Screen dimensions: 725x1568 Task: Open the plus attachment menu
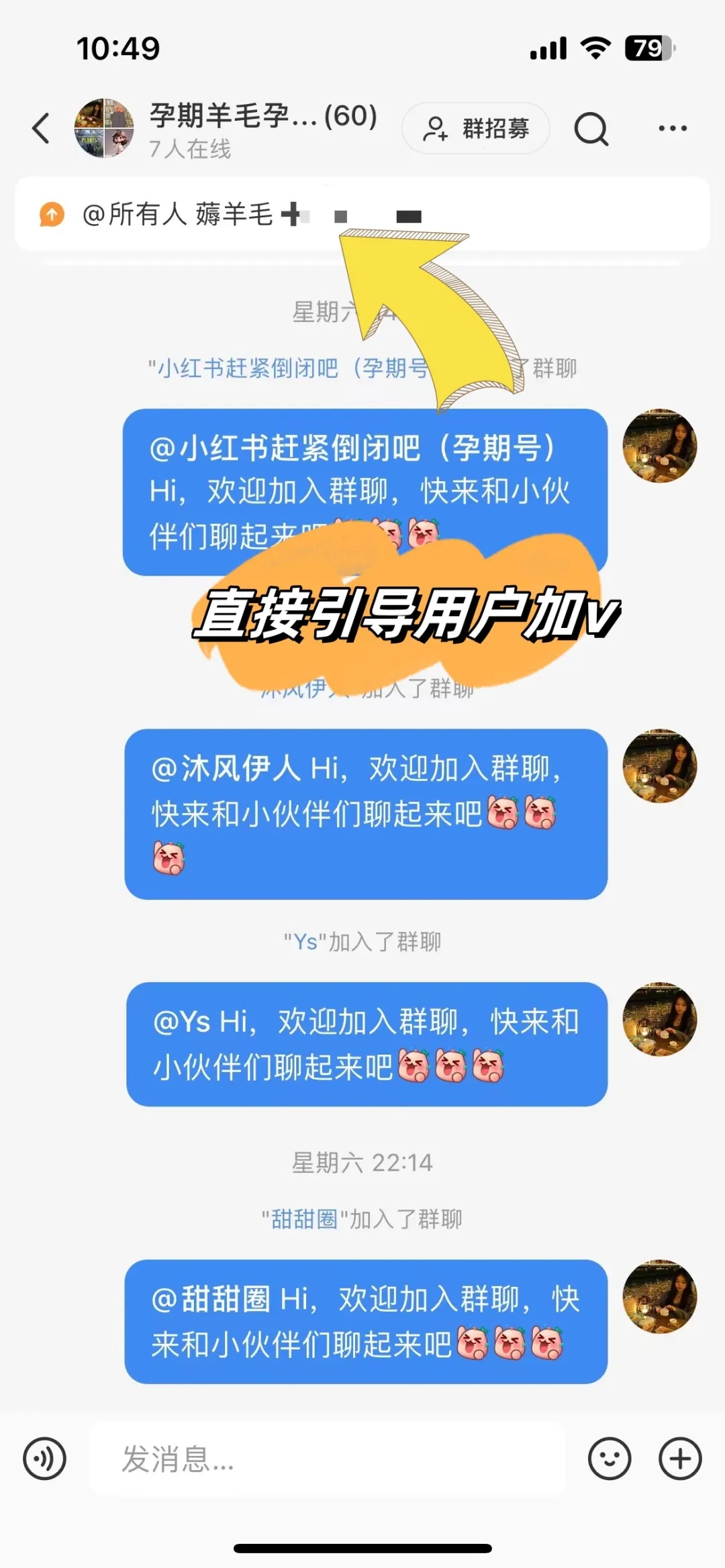coord(680,1459)
